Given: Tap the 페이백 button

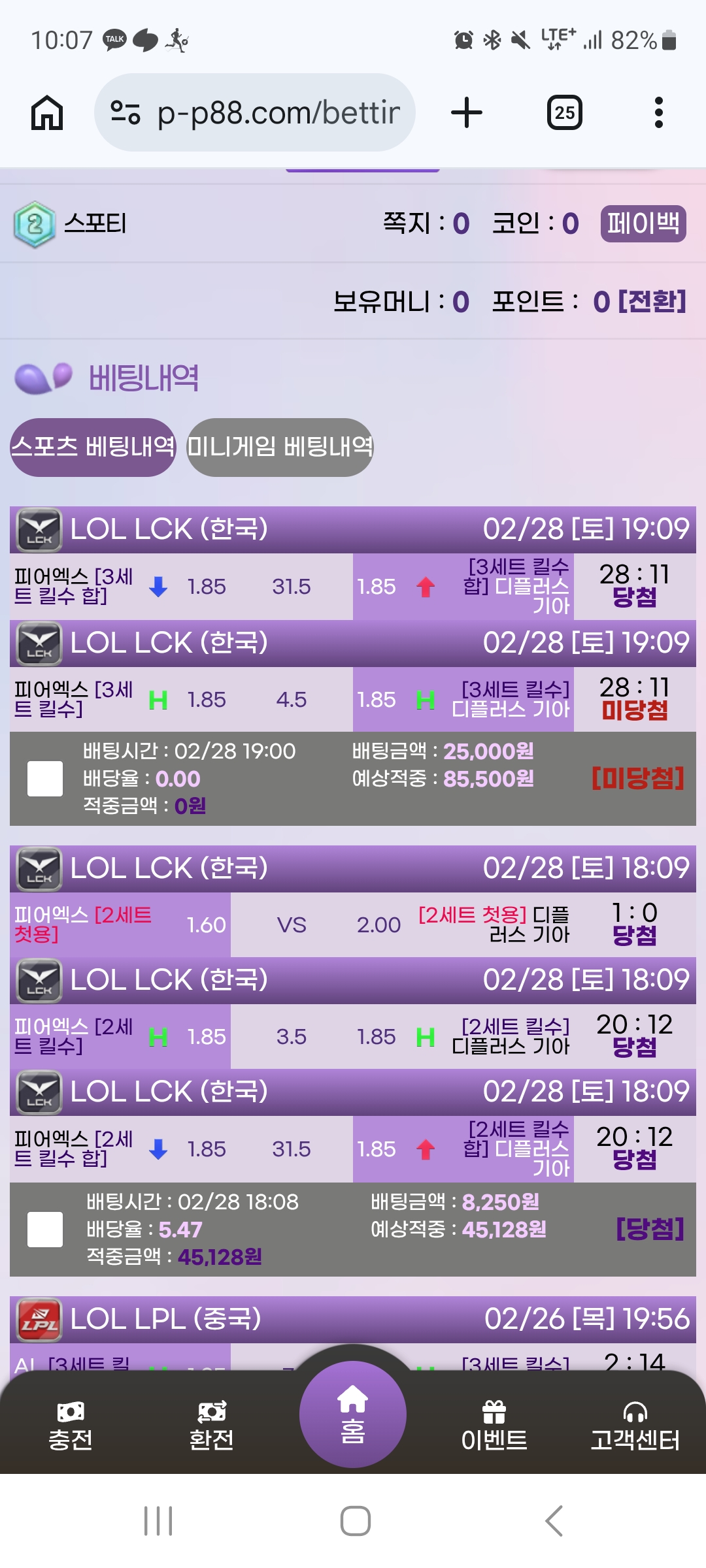Looking at the screenshot, I should point(643,224).
